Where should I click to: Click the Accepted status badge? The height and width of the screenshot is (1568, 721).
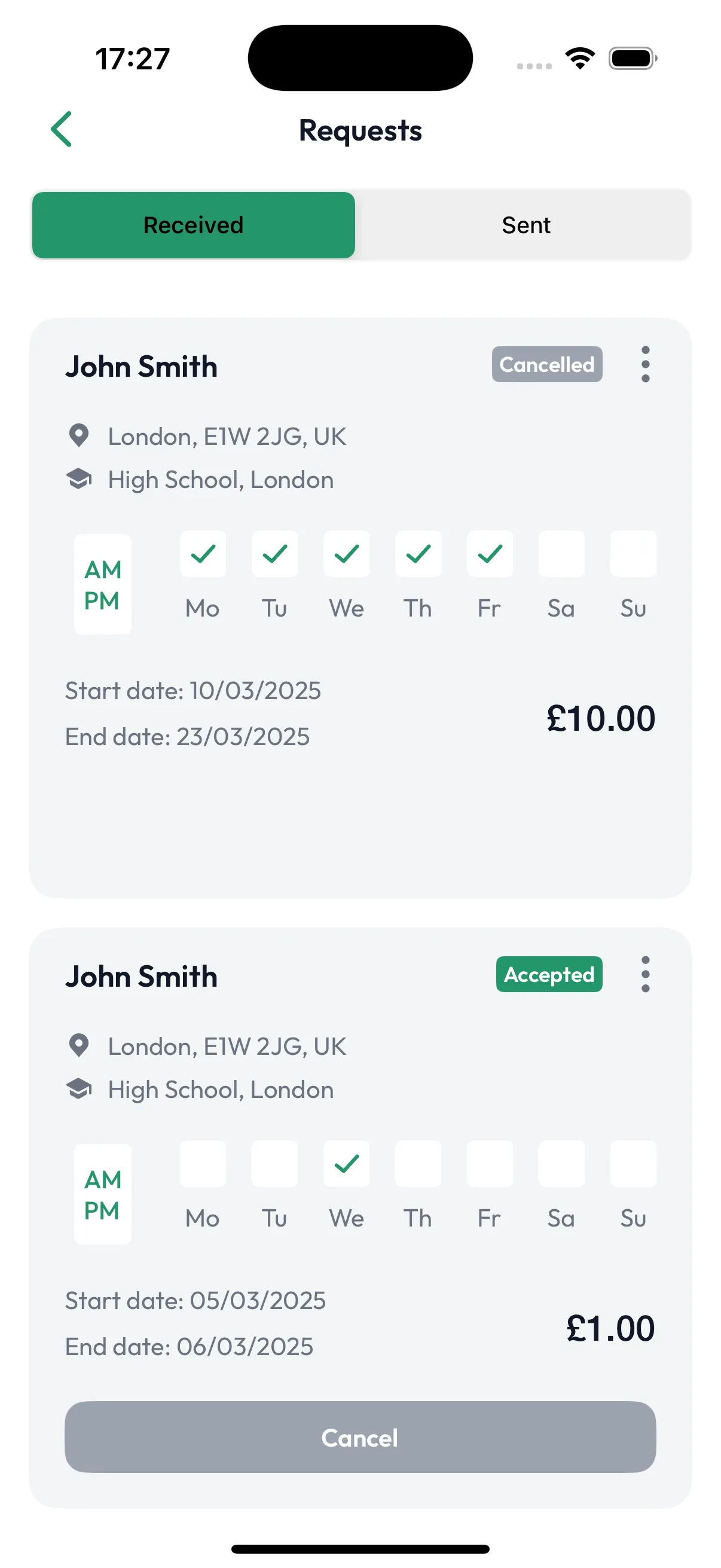click(x=548, y=975)
